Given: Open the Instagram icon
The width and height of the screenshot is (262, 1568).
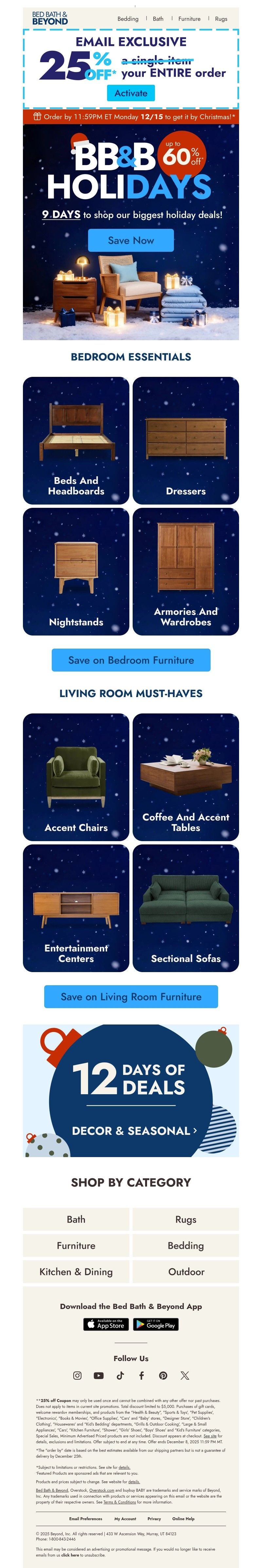Looking at the screenshot, I should point(77,1375).
